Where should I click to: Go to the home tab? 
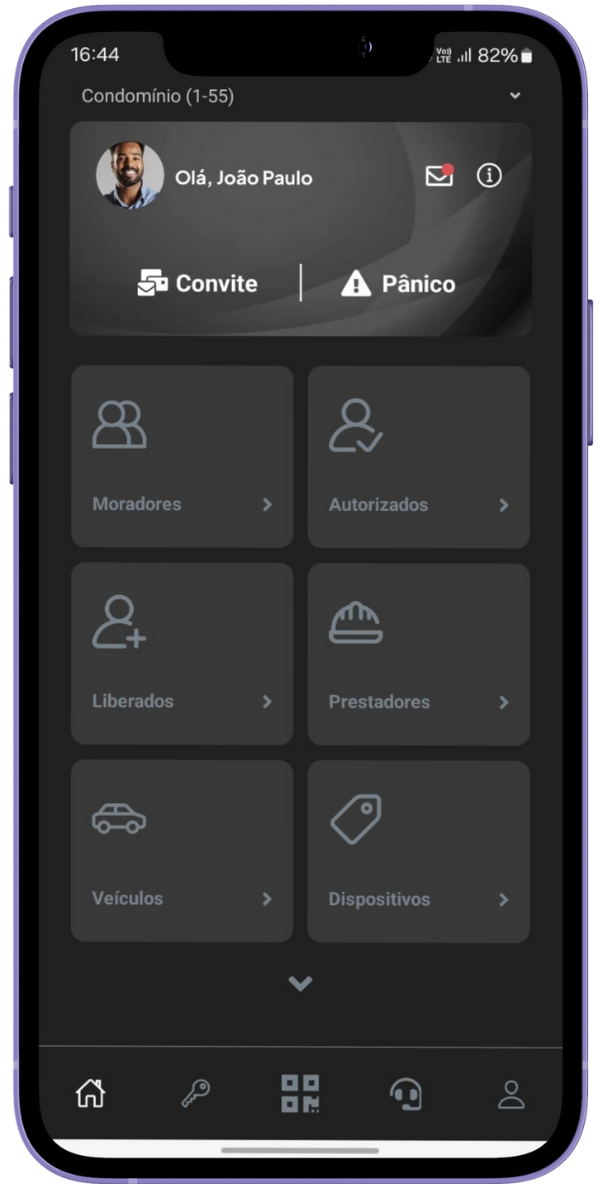pos(90,1094)
